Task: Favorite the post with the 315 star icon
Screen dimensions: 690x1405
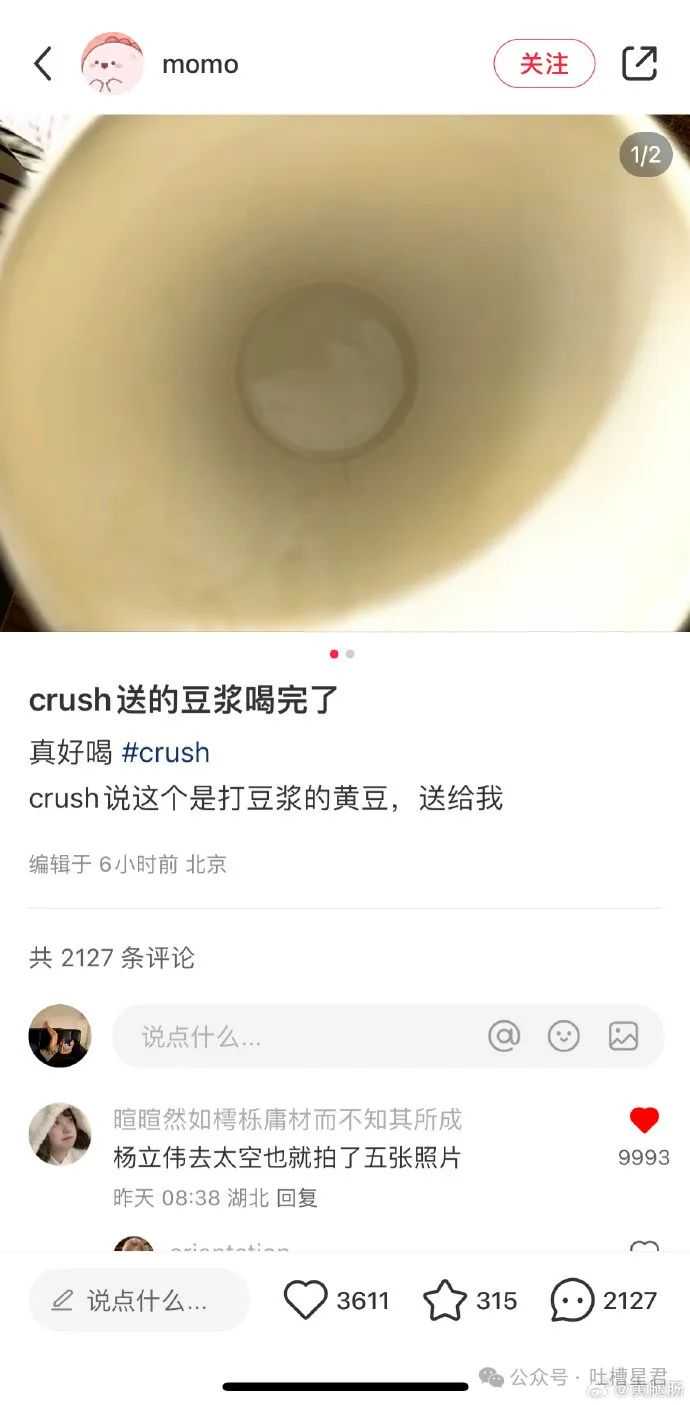Action: (x=445, y=1300)
